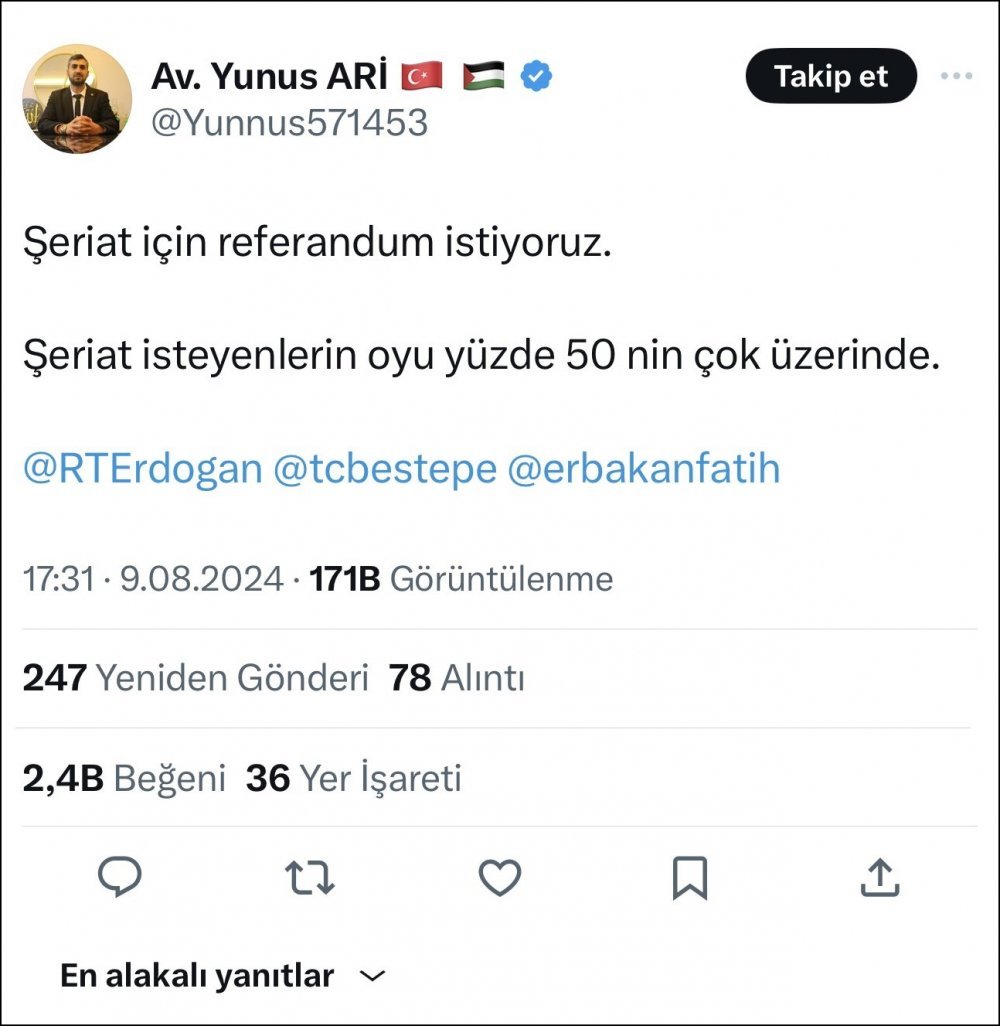The height and width of the screenshot is (1026, 1000).
Task: Like this post with the heart
Action: 499,878
